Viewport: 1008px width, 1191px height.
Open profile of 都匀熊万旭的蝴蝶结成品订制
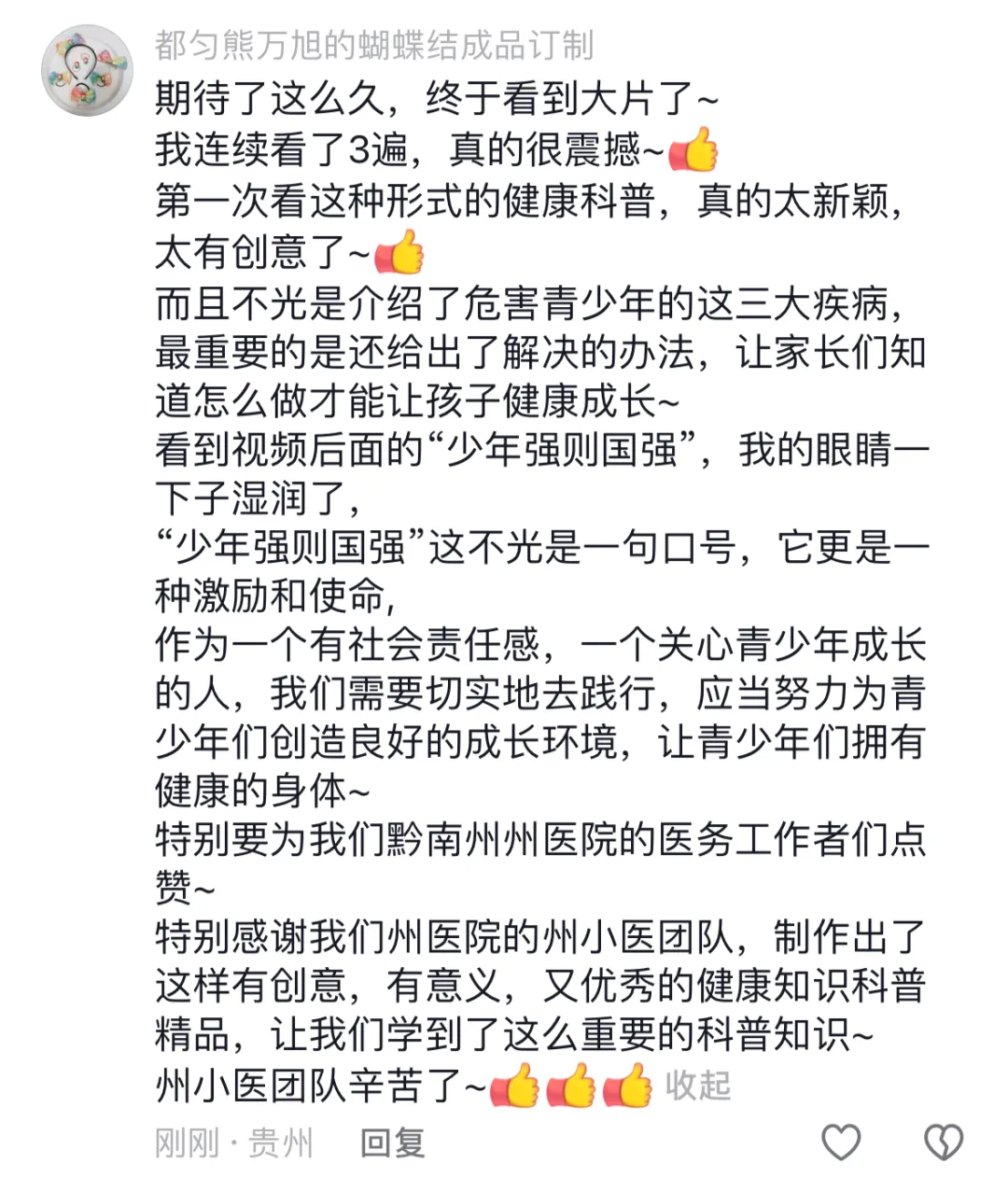click(373, 45)
